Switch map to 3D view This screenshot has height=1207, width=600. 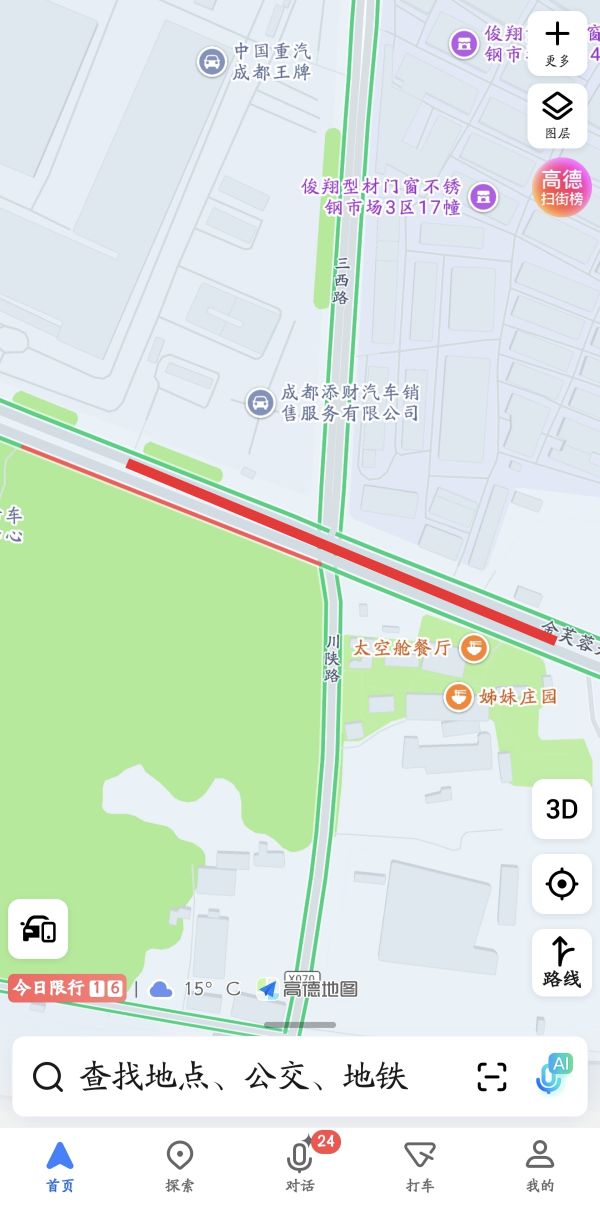coord(562,809)
